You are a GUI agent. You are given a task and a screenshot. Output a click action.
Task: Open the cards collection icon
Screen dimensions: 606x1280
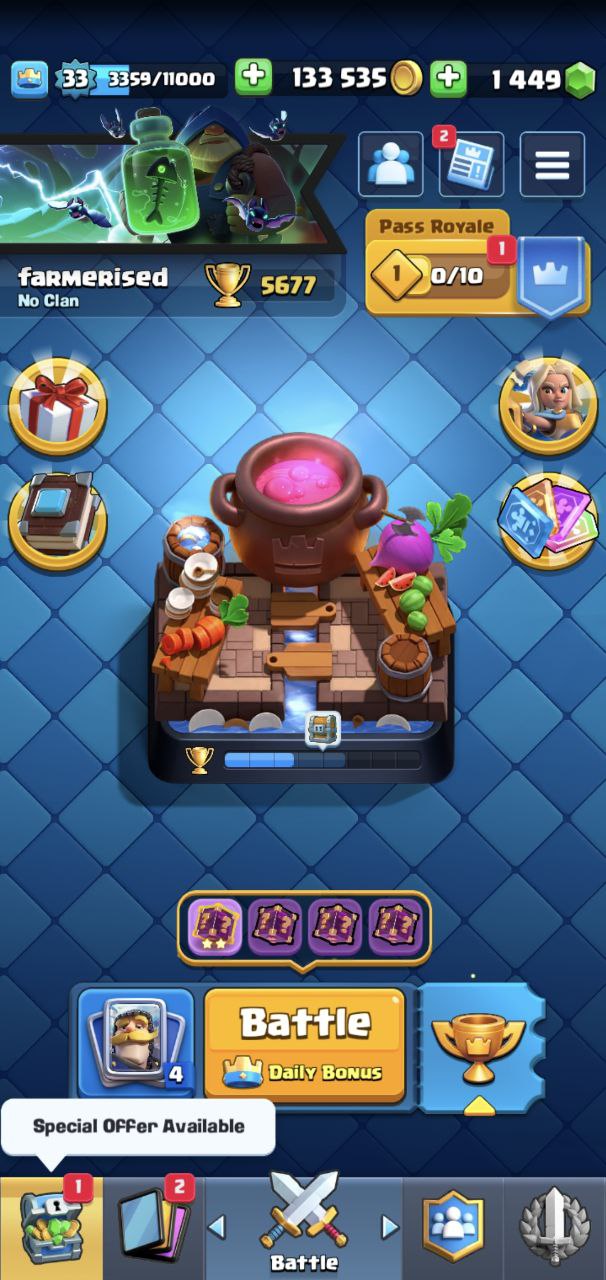pyautogui.click(x=548, y=521)
